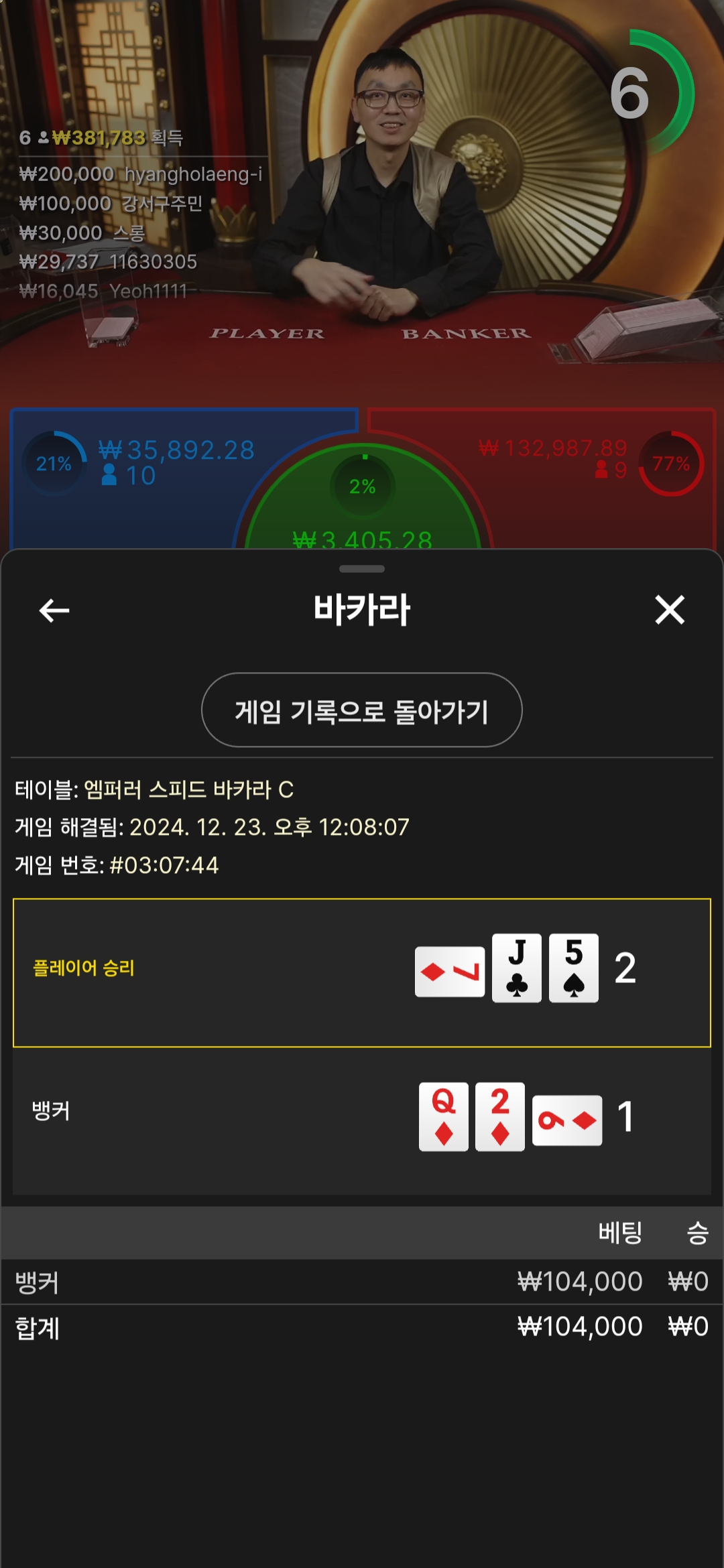
Task: Close the 바카라 history panel
Action: tap(670, 610)
